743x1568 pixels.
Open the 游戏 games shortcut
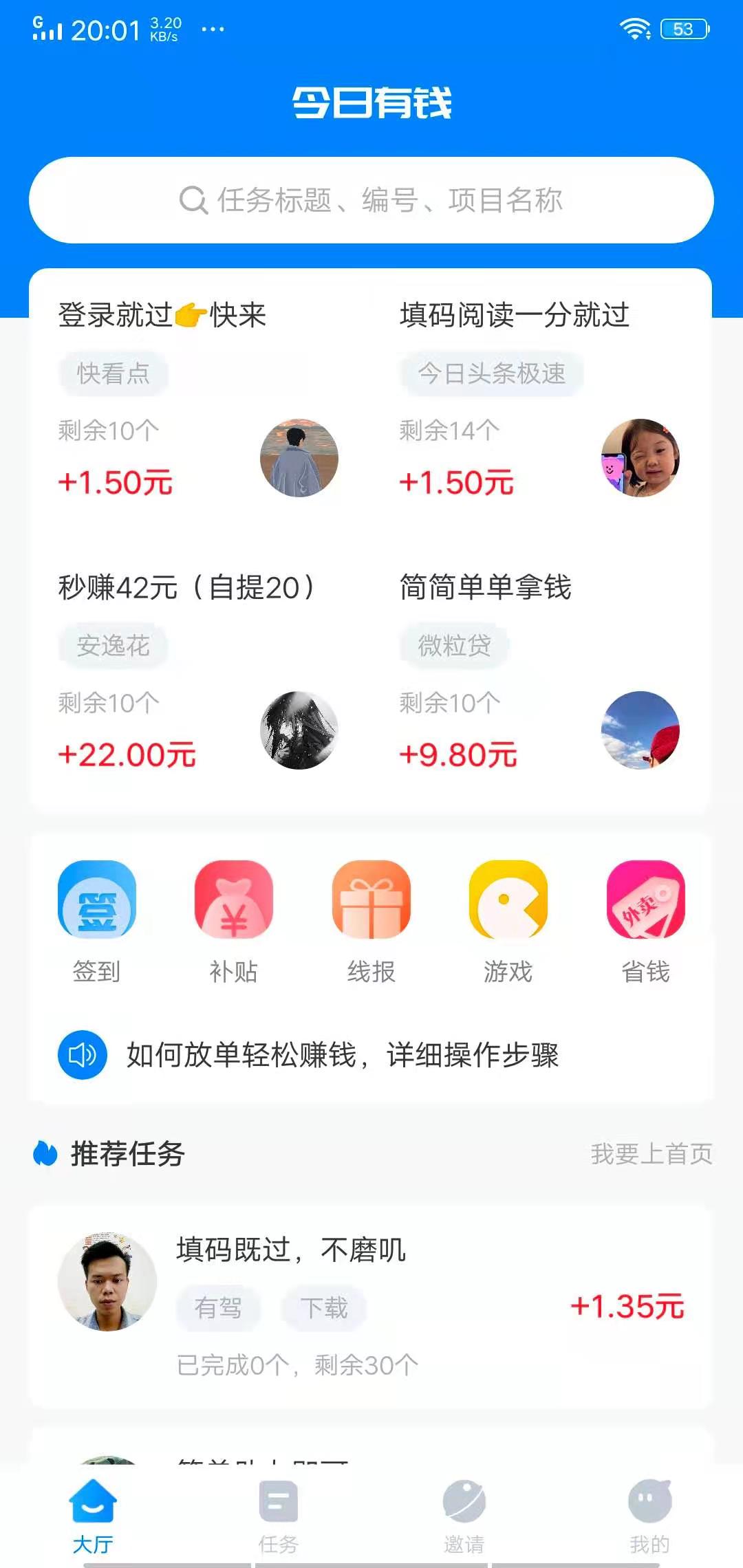(x=508, y=922)
